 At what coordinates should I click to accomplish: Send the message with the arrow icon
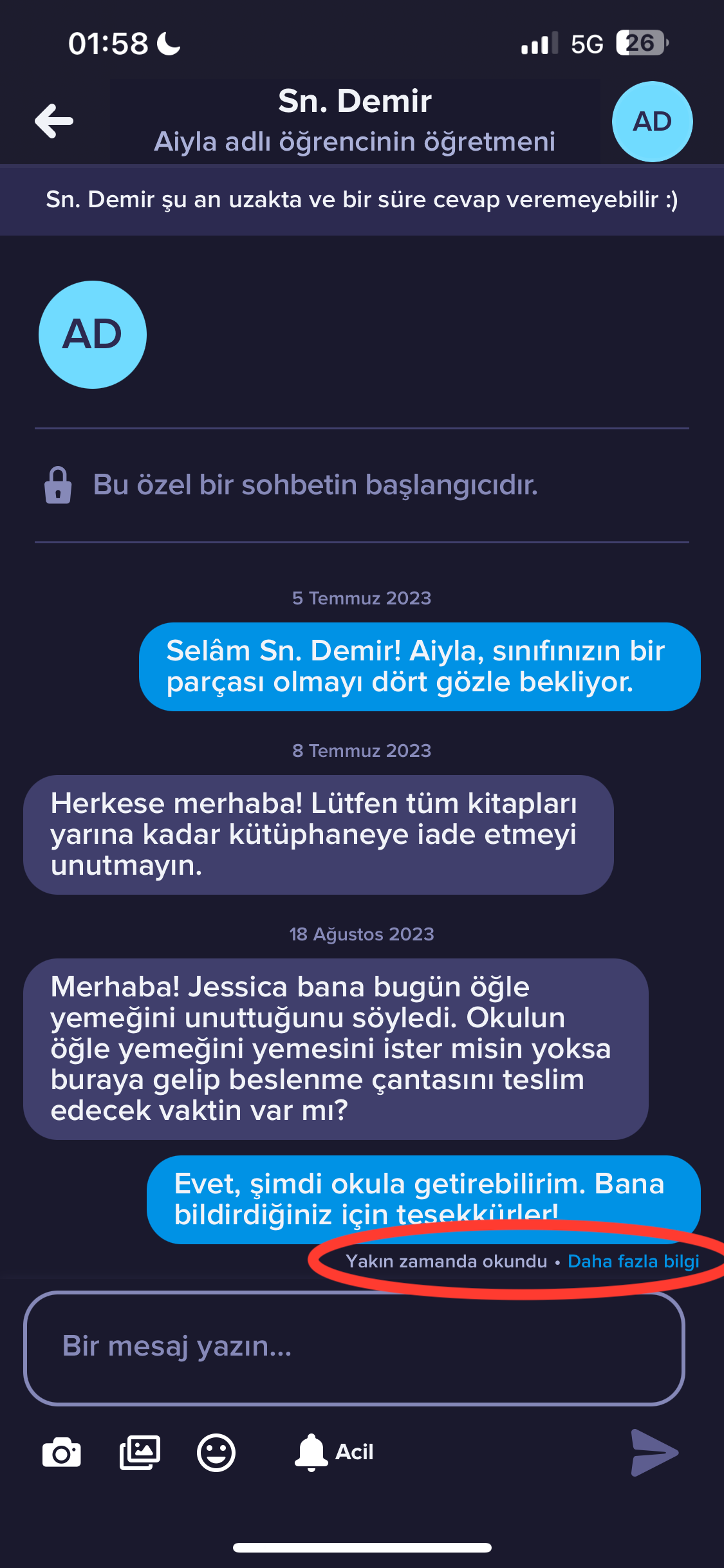(654, 1453)
